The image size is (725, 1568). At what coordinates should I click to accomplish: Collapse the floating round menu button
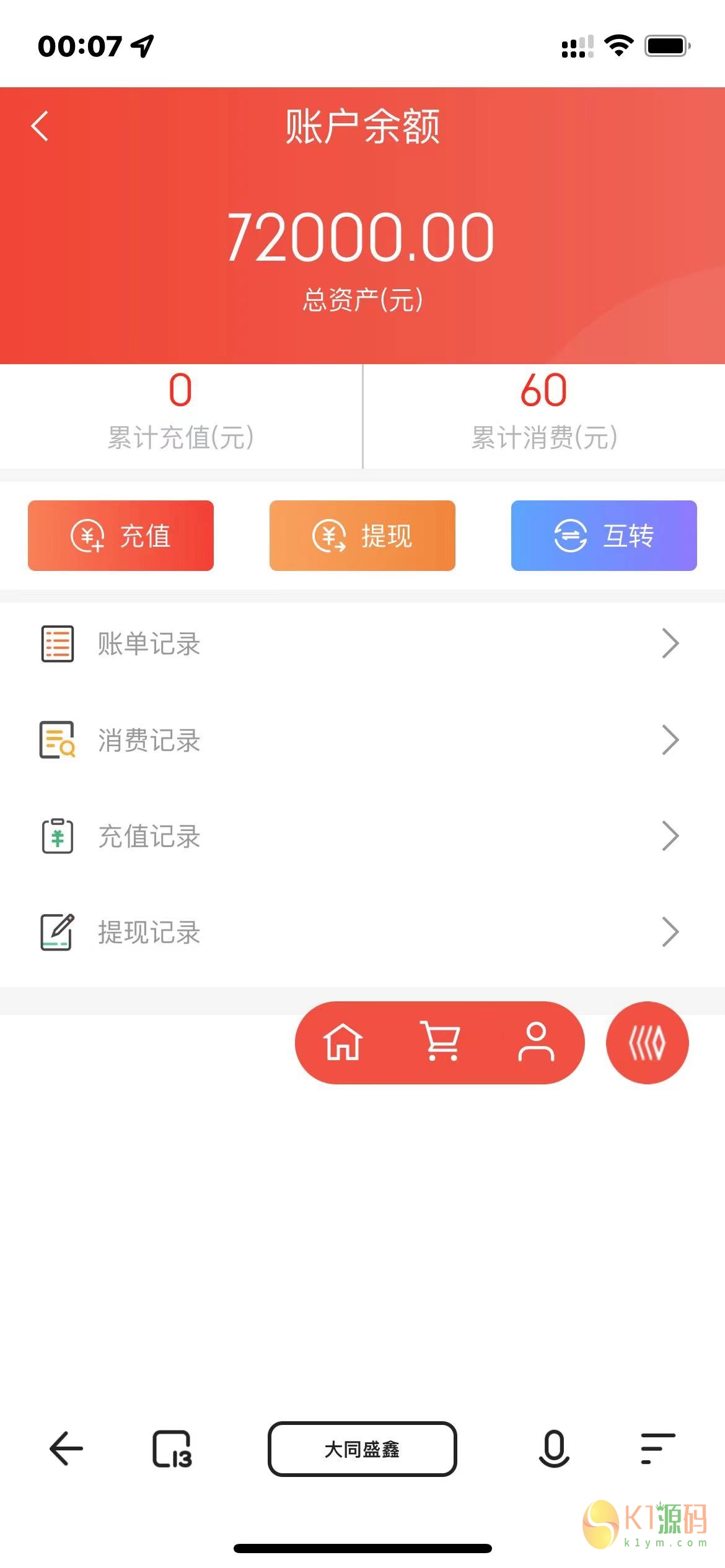click(x=647, y=1042)
